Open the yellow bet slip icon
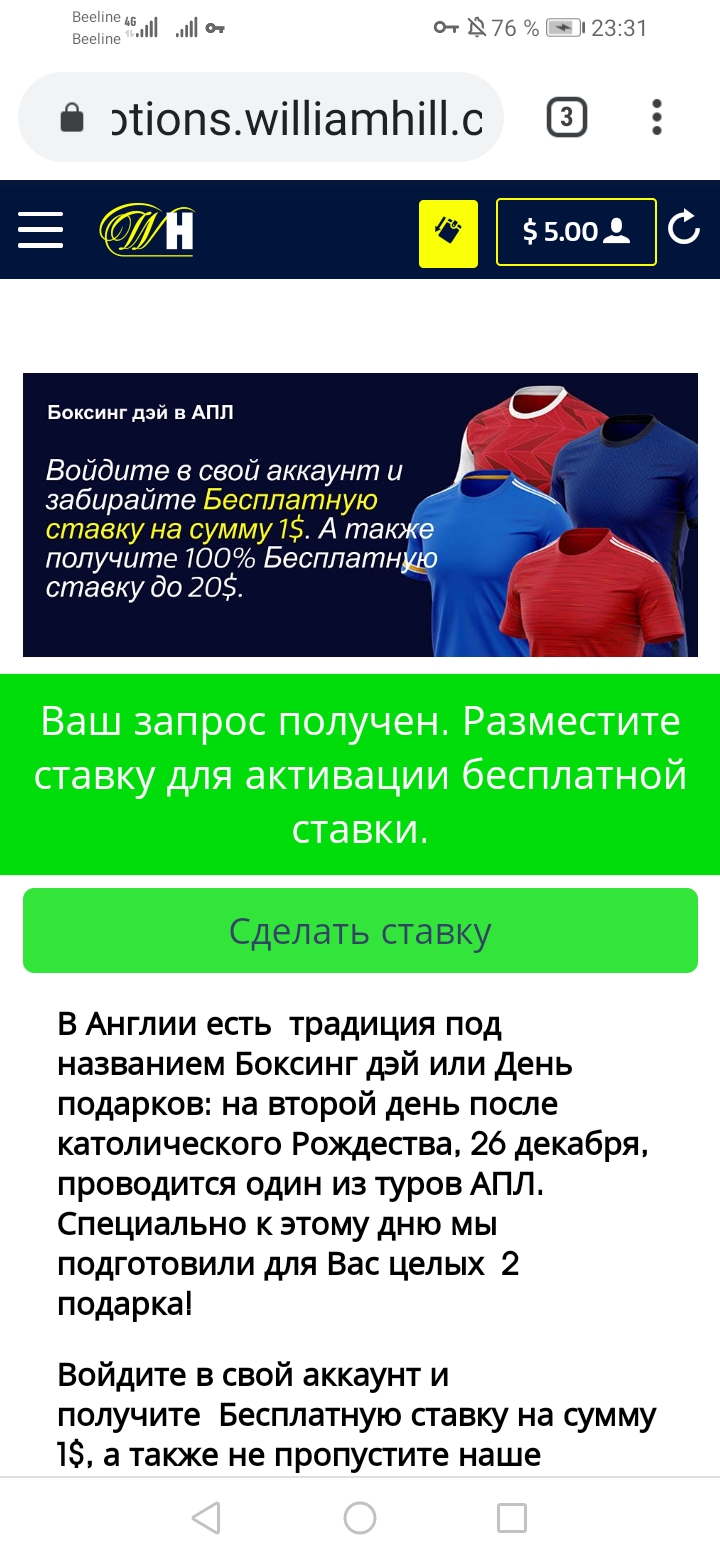Screen dimensions: 720x1560 point(448,233)
